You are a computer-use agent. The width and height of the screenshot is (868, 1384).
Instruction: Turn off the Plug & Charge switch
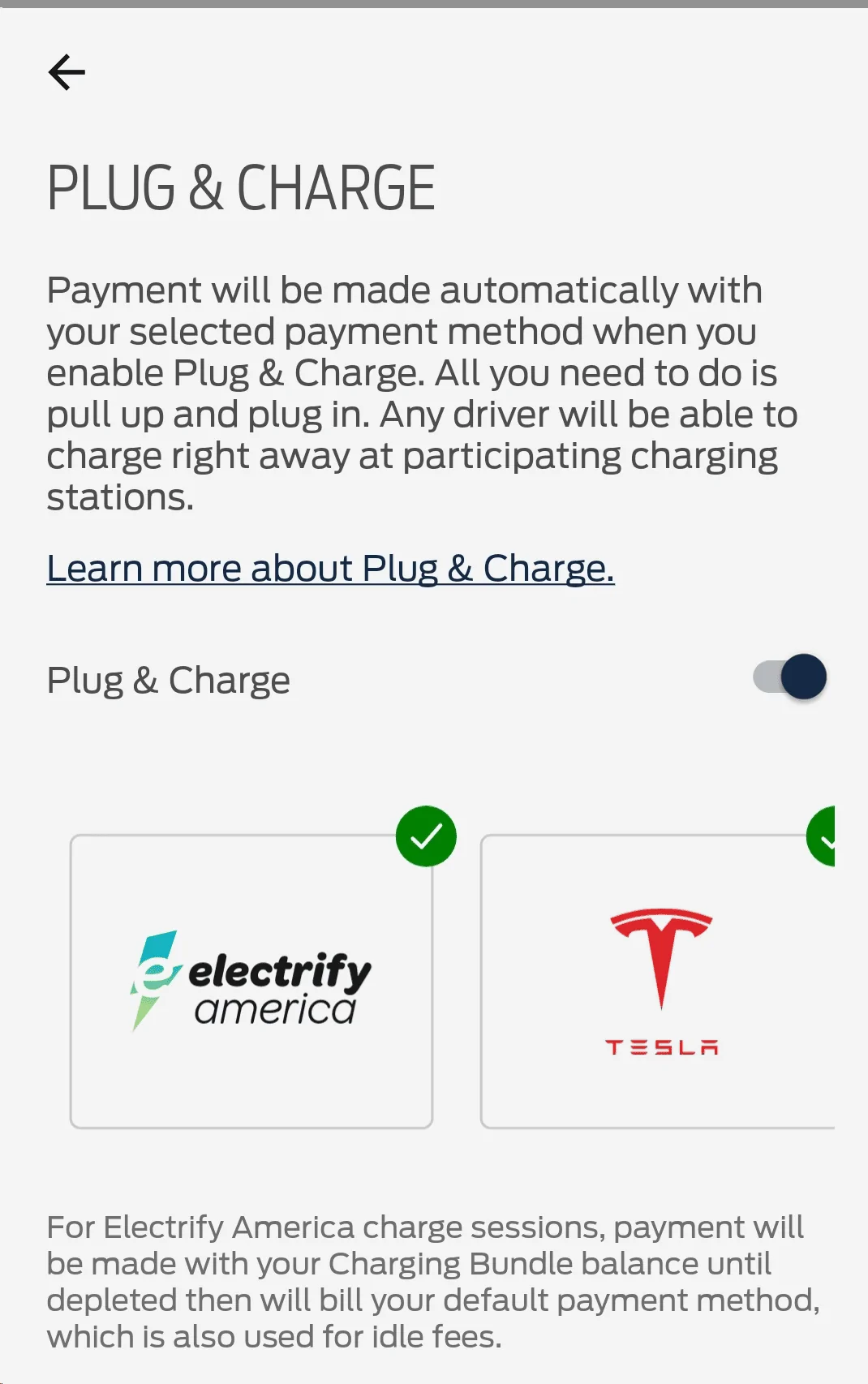tap(789, 677)
